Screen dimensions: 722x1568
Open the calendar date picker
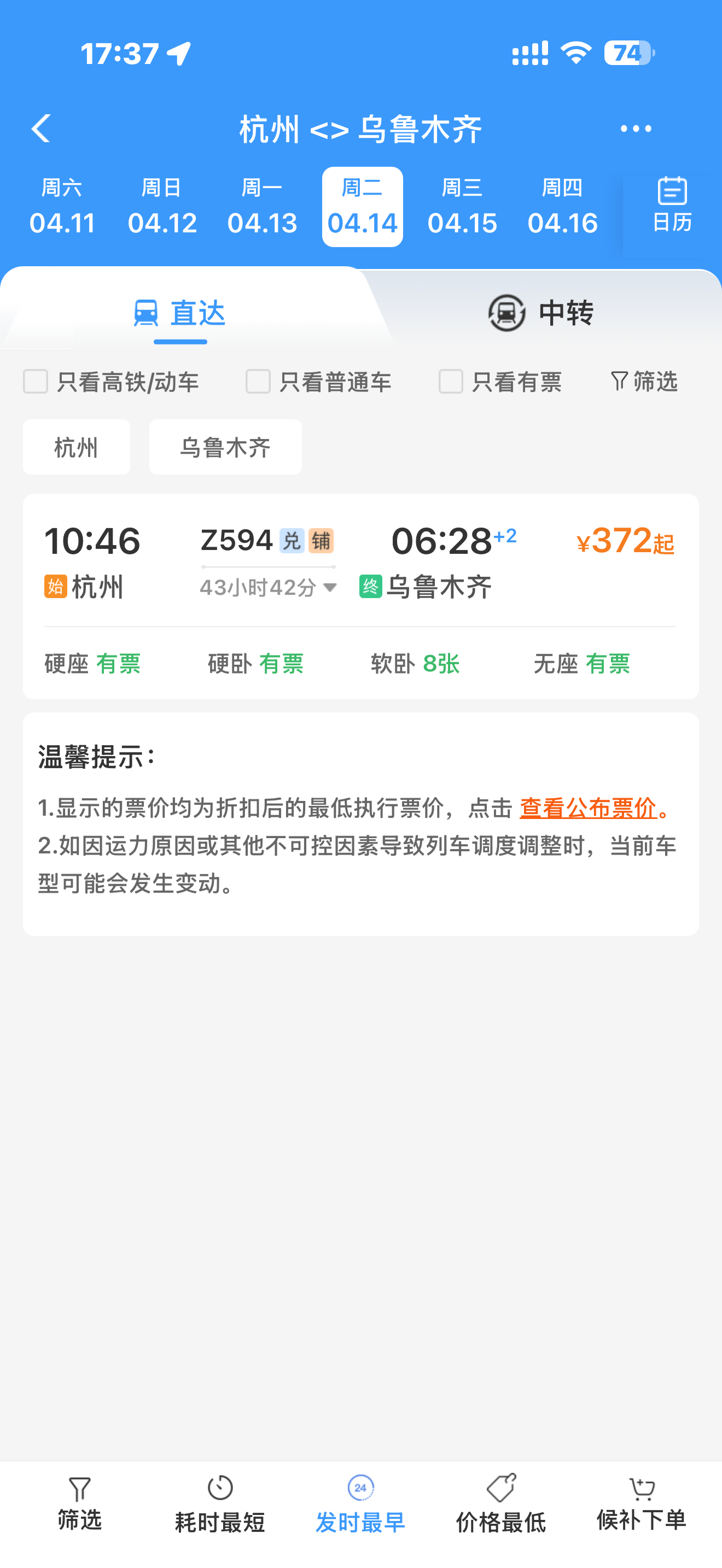(672, 207)
